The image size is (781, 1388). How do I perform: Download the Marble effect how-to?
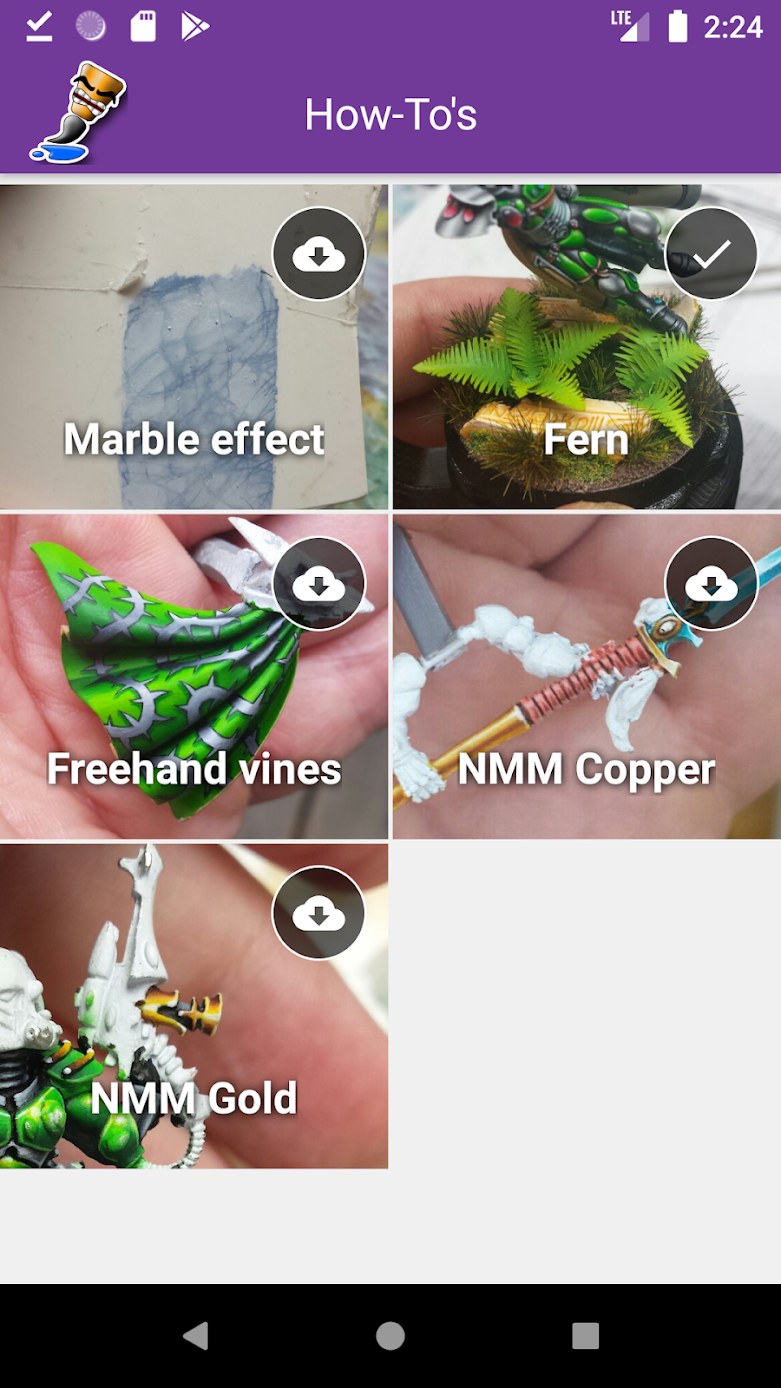point(319,255)
